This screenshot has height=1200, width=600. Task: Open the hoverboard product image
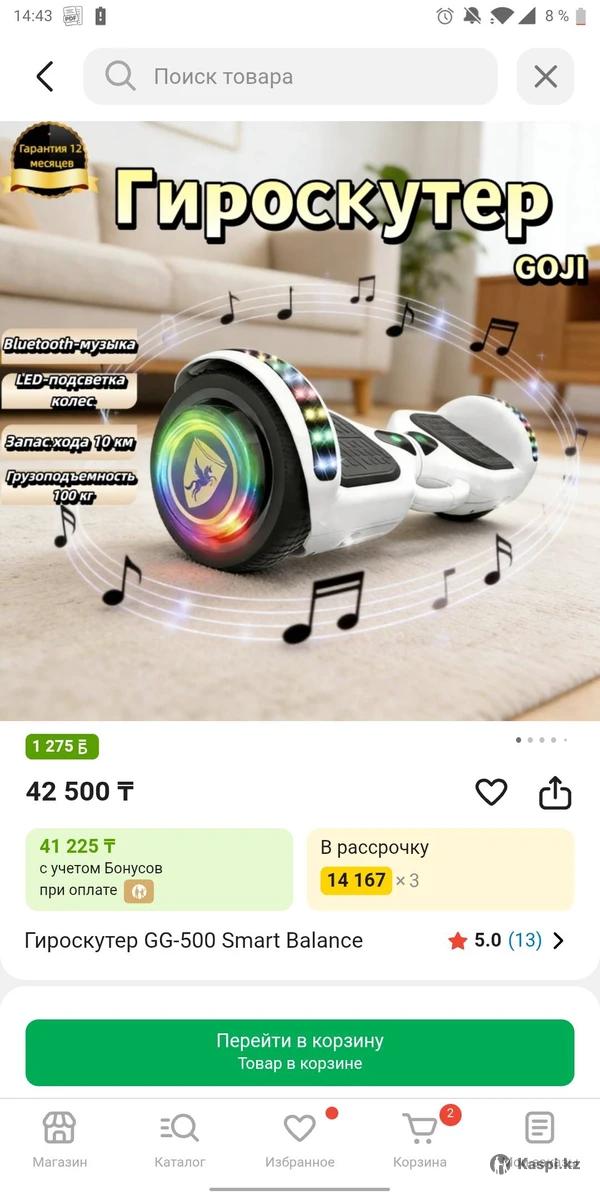300,420
